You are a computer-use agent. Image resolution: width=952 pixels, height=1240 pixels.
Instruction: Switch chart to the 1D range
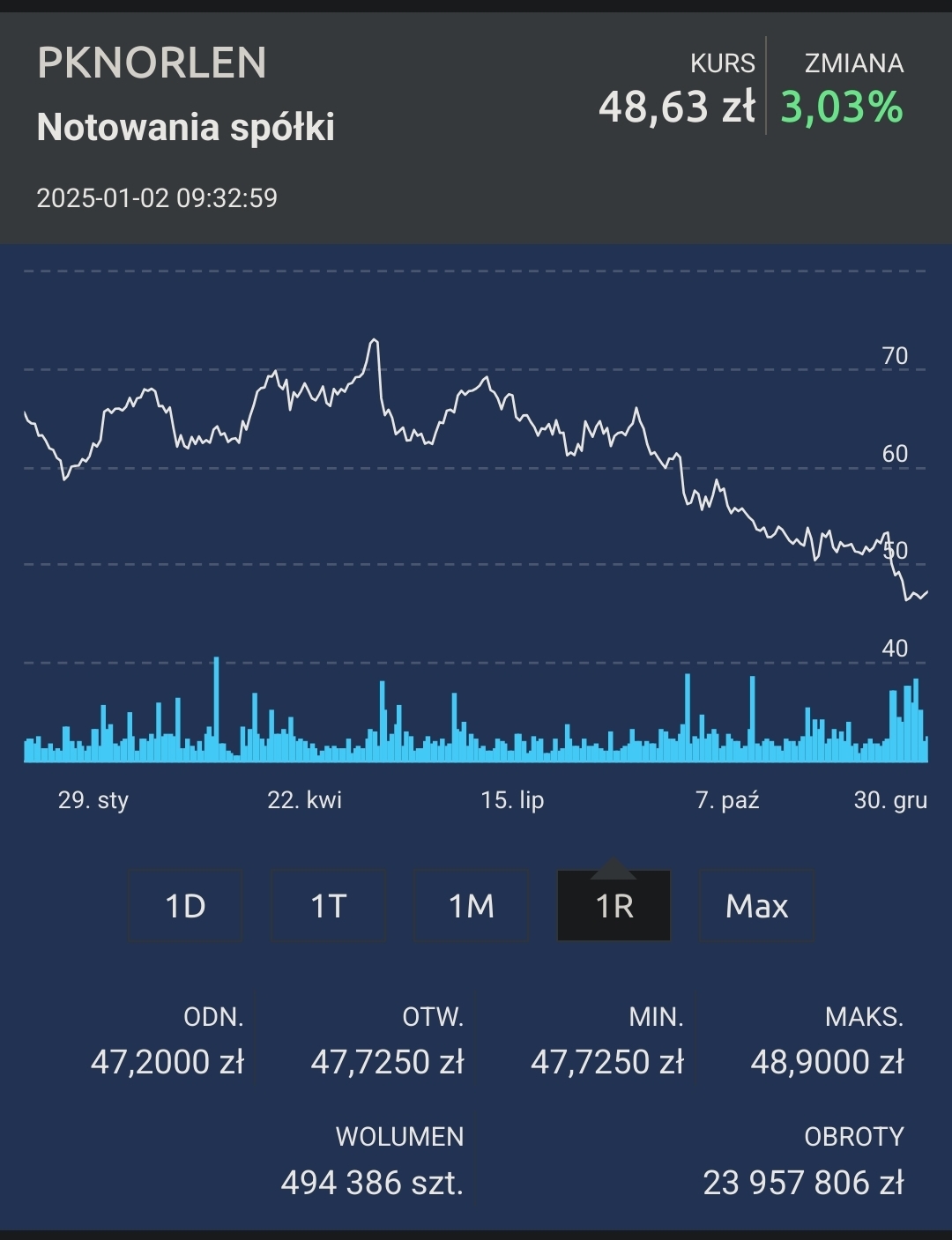coord(185,906)
